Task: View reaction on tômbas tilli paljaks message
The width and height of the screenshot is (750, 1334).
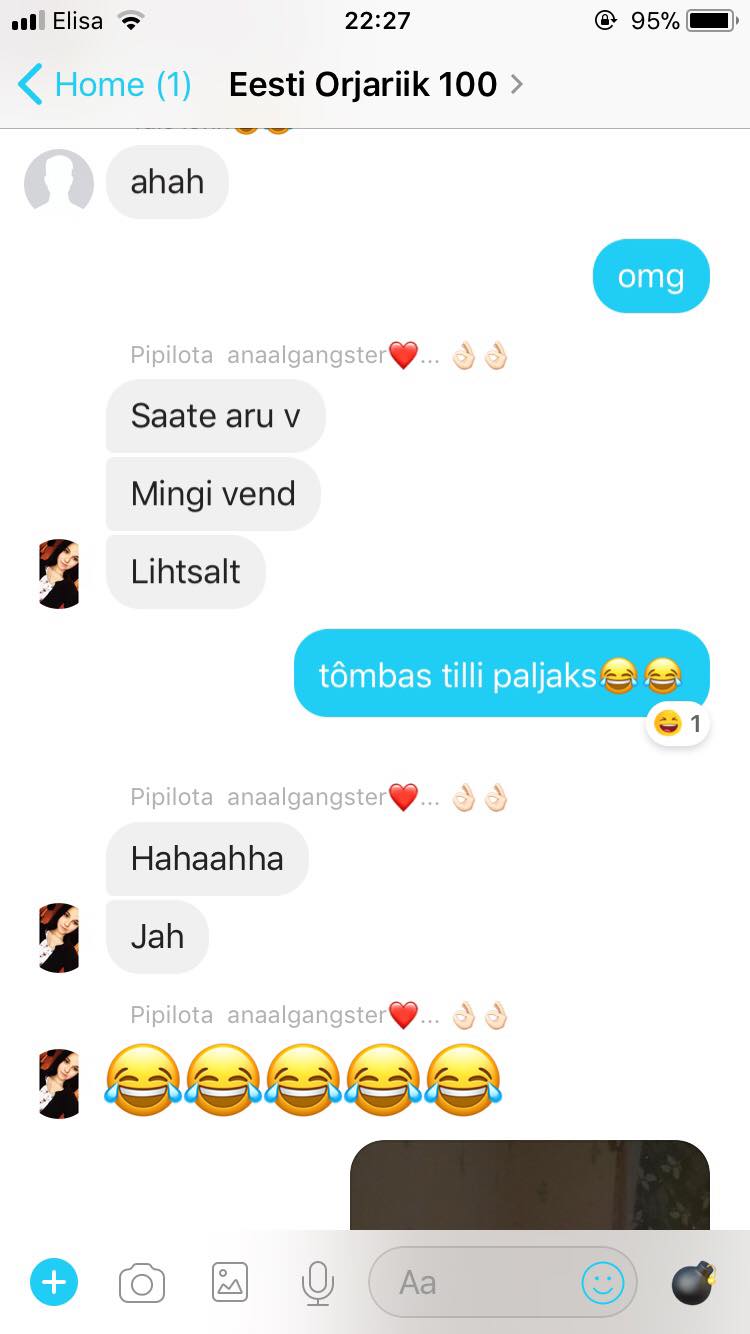Action: pyautogui.click(x=678, y=723)
